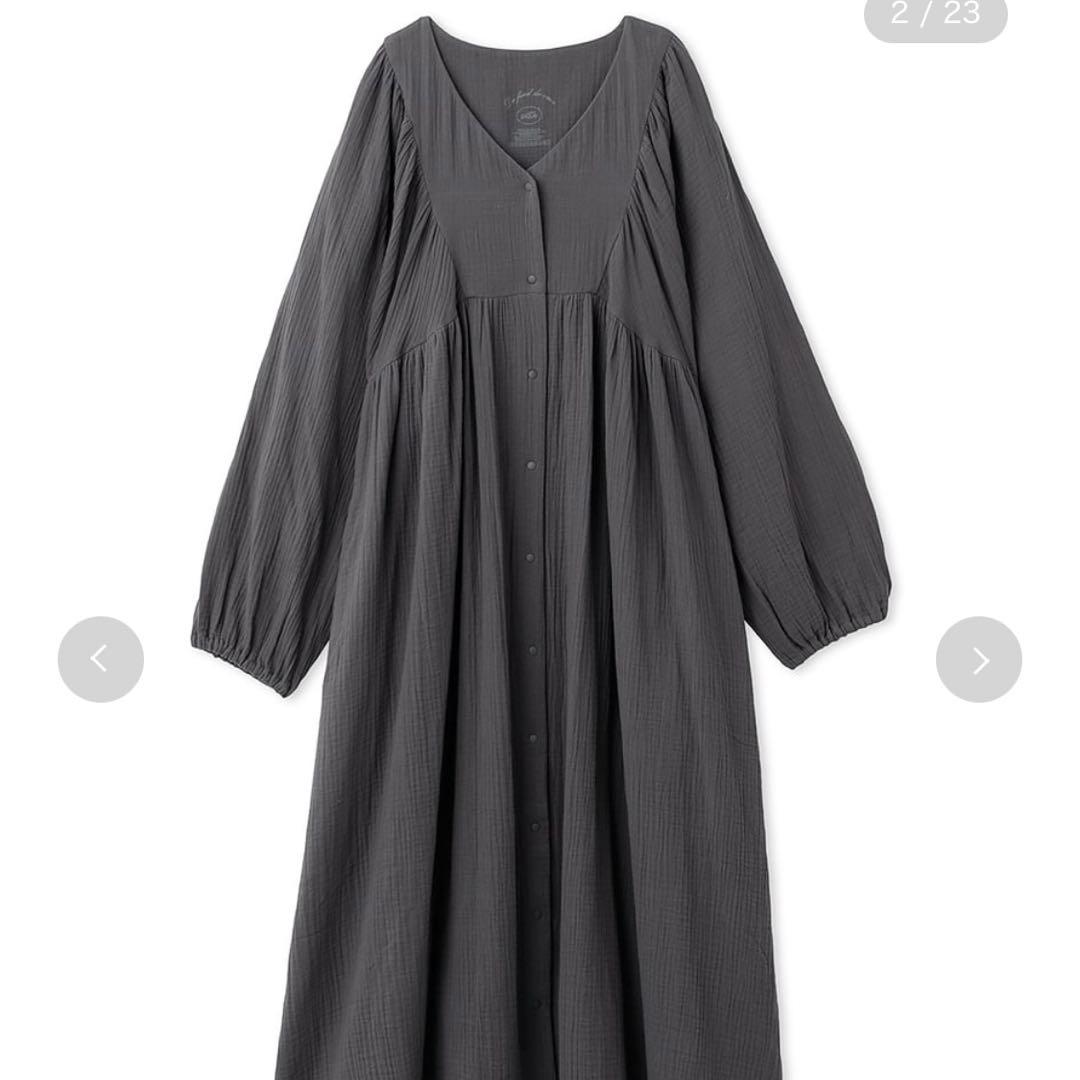Show the next product photo
Image resolution: width=1080 pixels, height=1080 pixels.
click(978, 659)
